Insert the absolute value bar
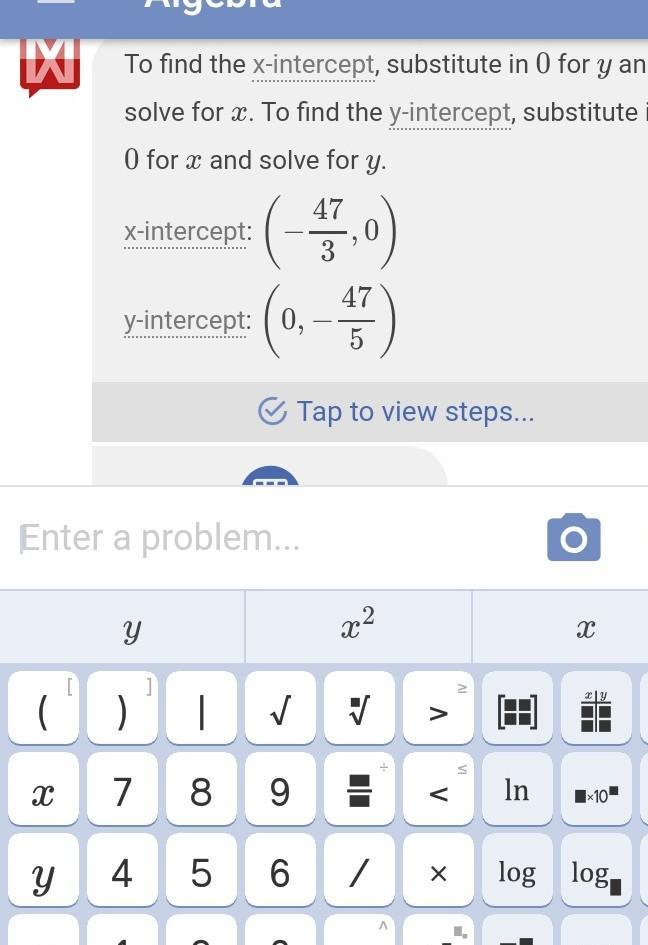The height and width of the screenshot is (945, 648). [201, 711]
